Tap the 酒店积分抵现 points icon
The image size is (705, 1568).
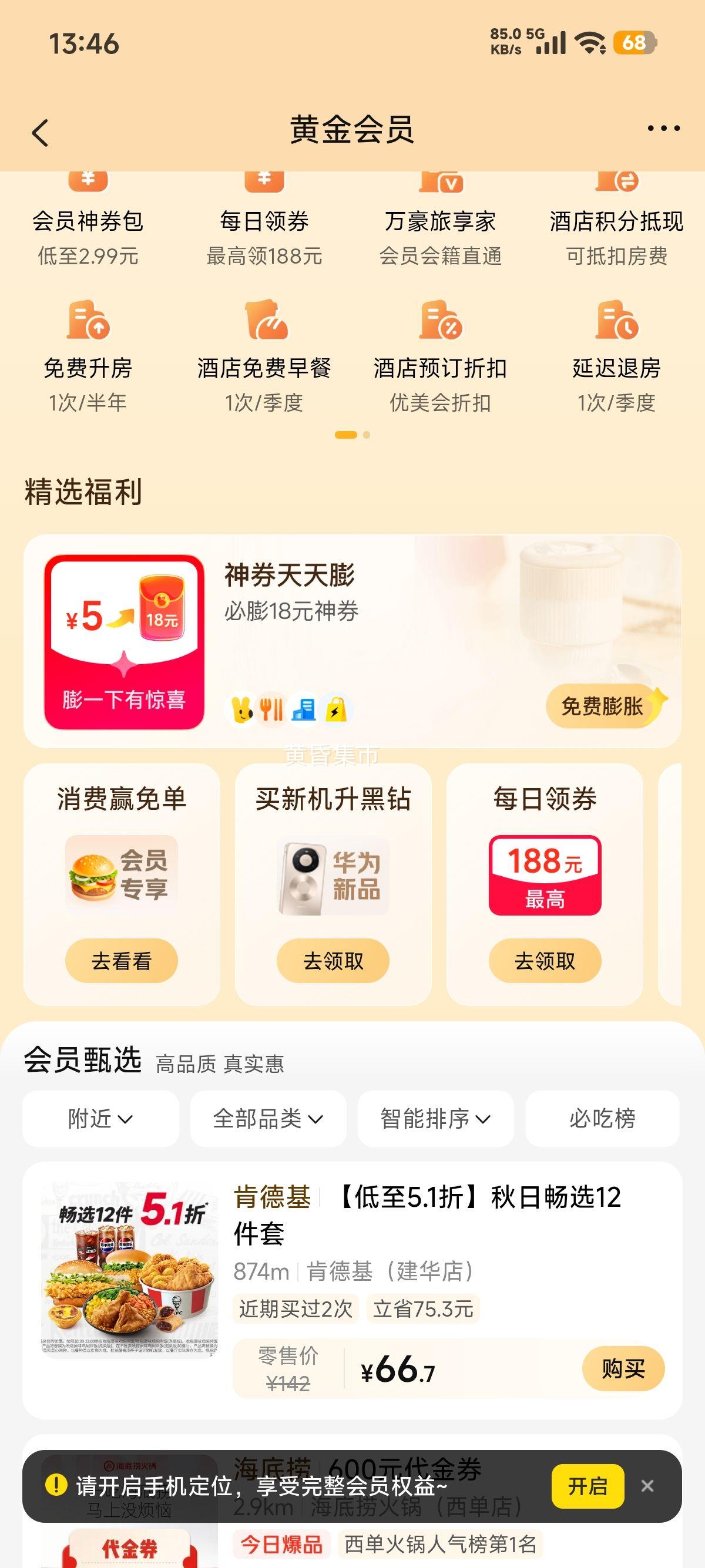pyautogui.click(x=615, y=183)
